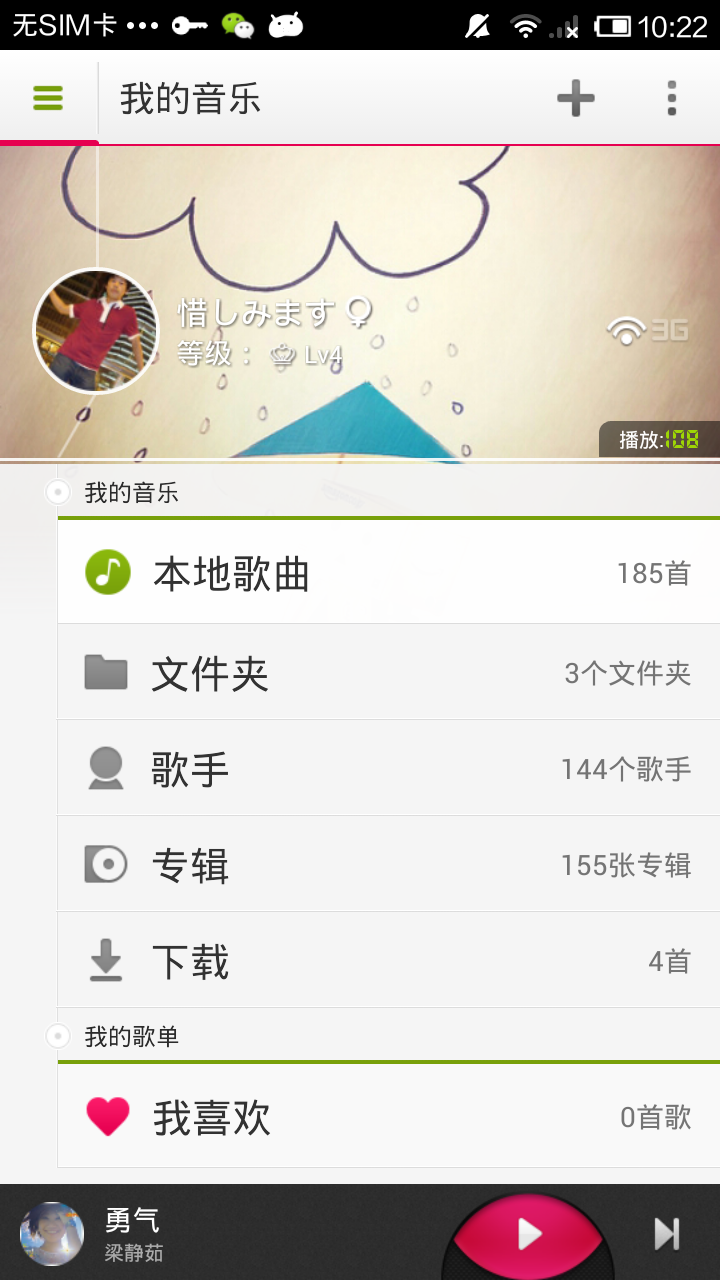Image resolution: width=720 pixels, height=1280 pixels.
Task: Open the overflow menu
Action: click(x=671, y=98)
